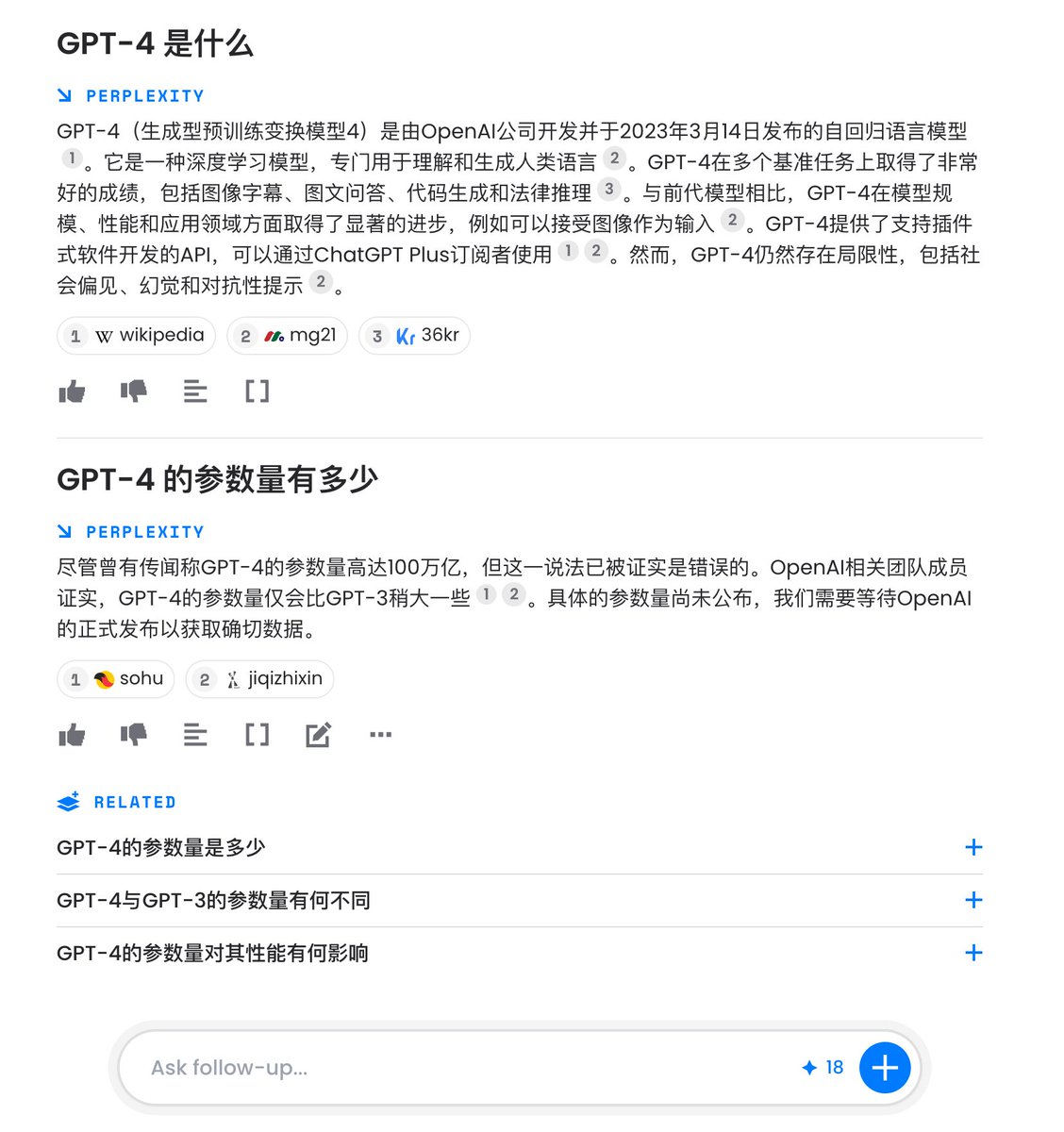The image size is (1064, 1132).
Task: Like the GPT-4 是什么 answer
Action: [x=72, y=391]
